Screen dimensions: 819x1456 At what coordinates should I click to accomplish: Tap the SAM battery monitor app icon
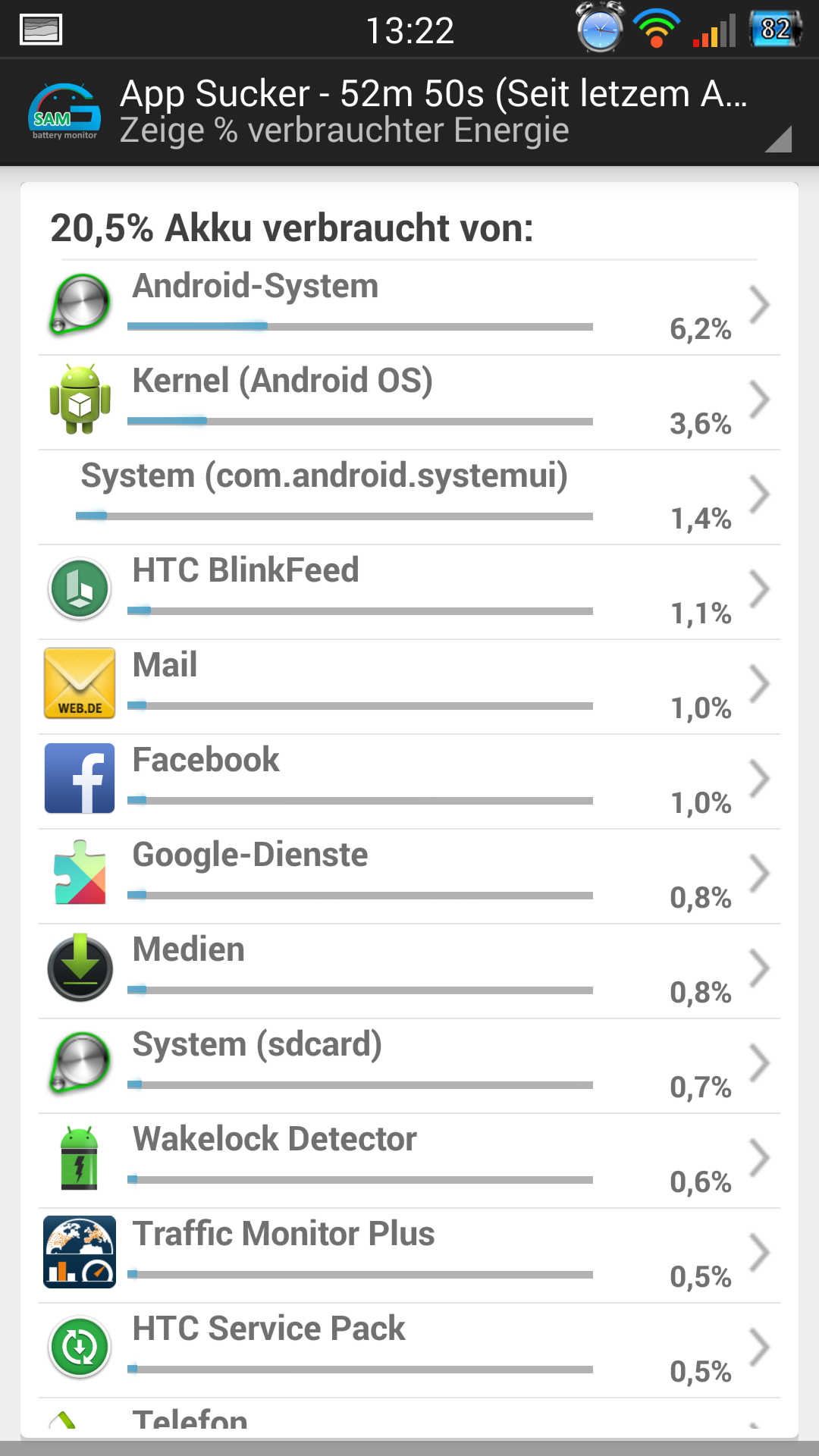[65, 112]
